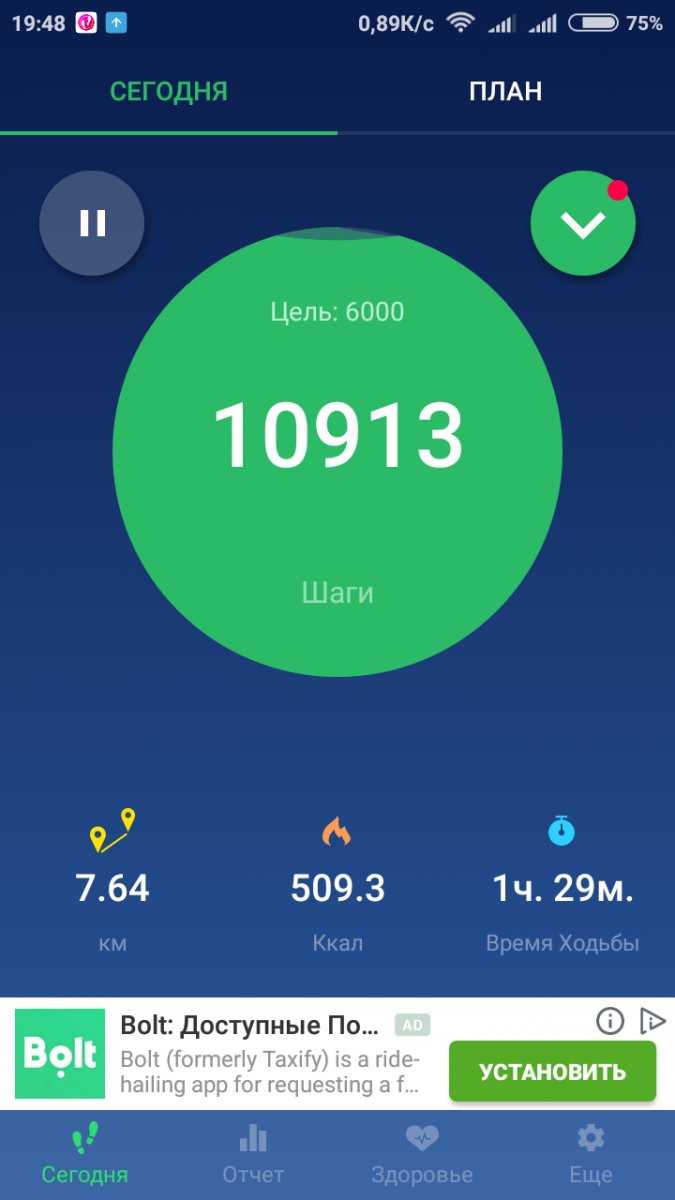Image resolution: width=675 pixels, height=1200 pixels.
Task: Open the Еще settings tab
Action: pyautogui.click(x=591, y=1153)
